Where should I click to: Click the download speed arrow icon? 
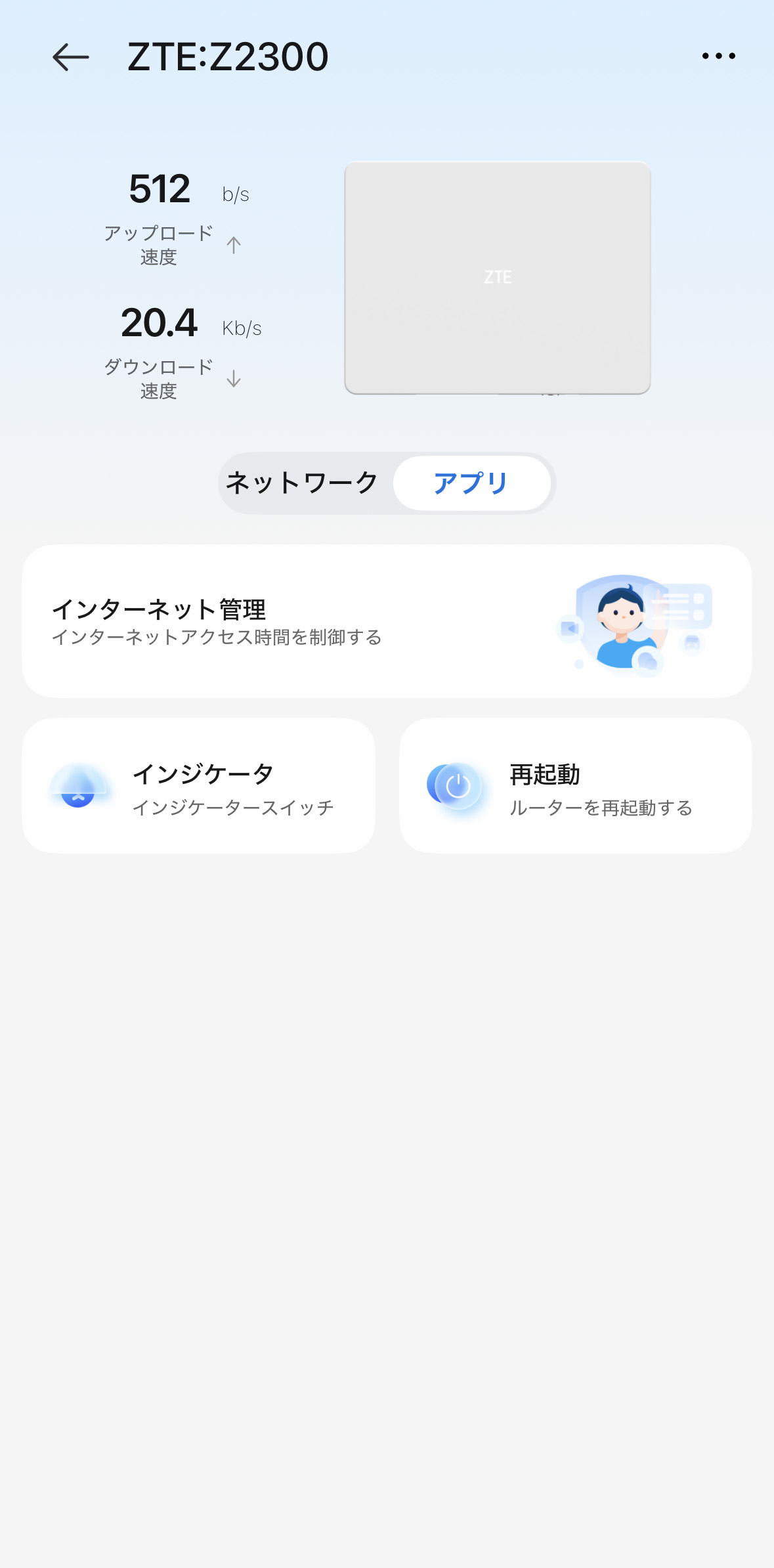pos(234,378)
